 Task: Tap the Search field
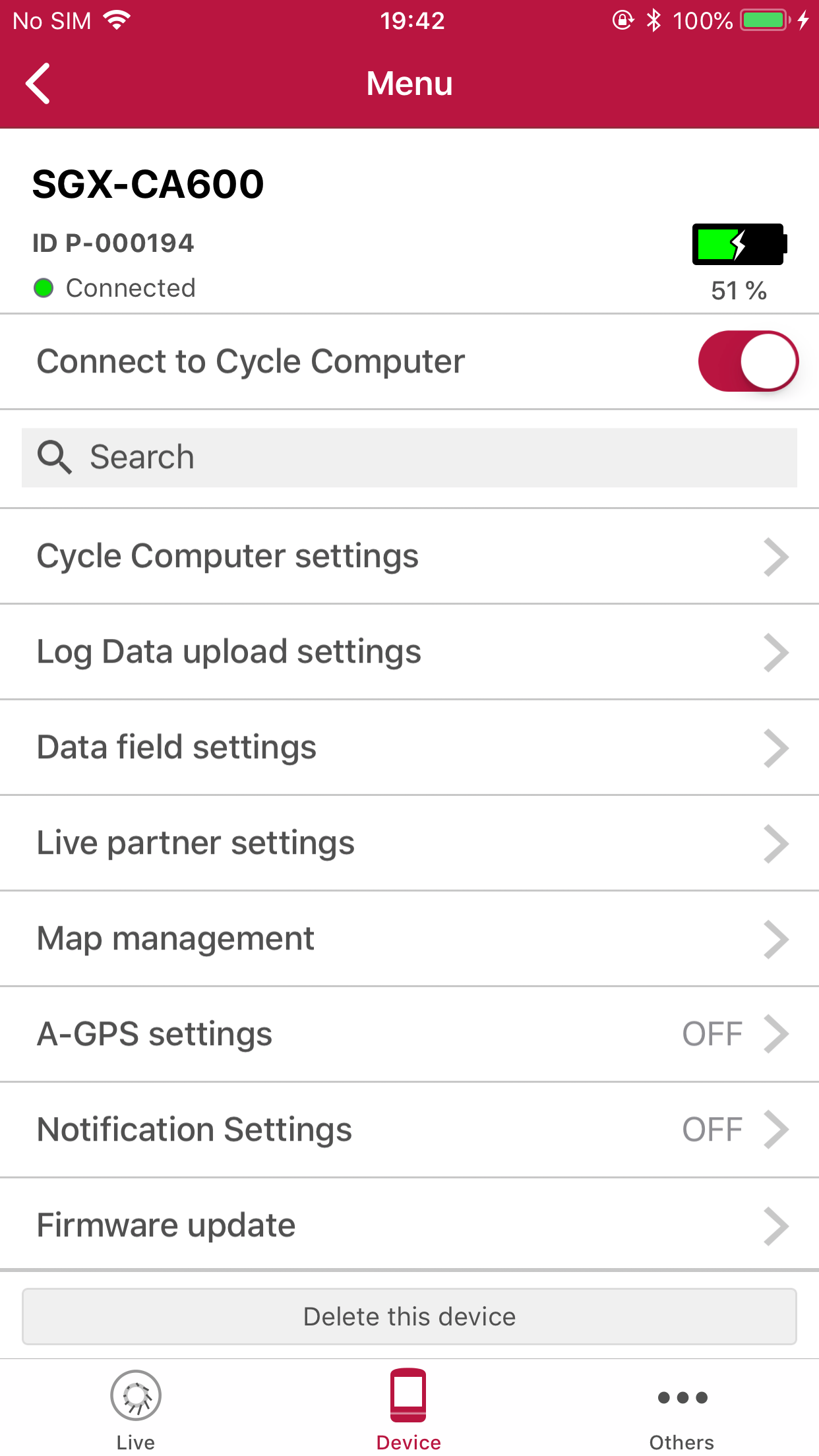[409, 458]
